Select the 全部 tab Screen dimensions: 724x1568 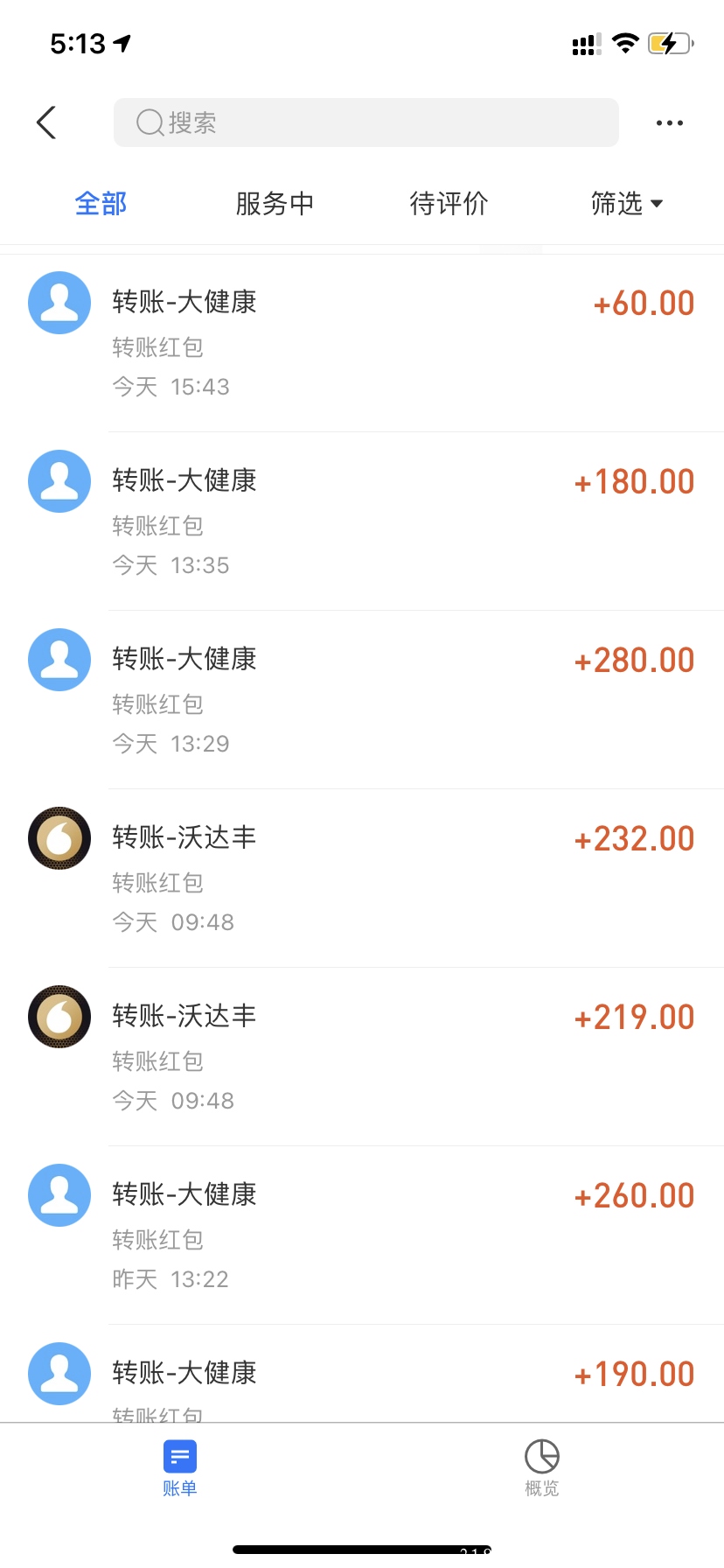[101, 204]
